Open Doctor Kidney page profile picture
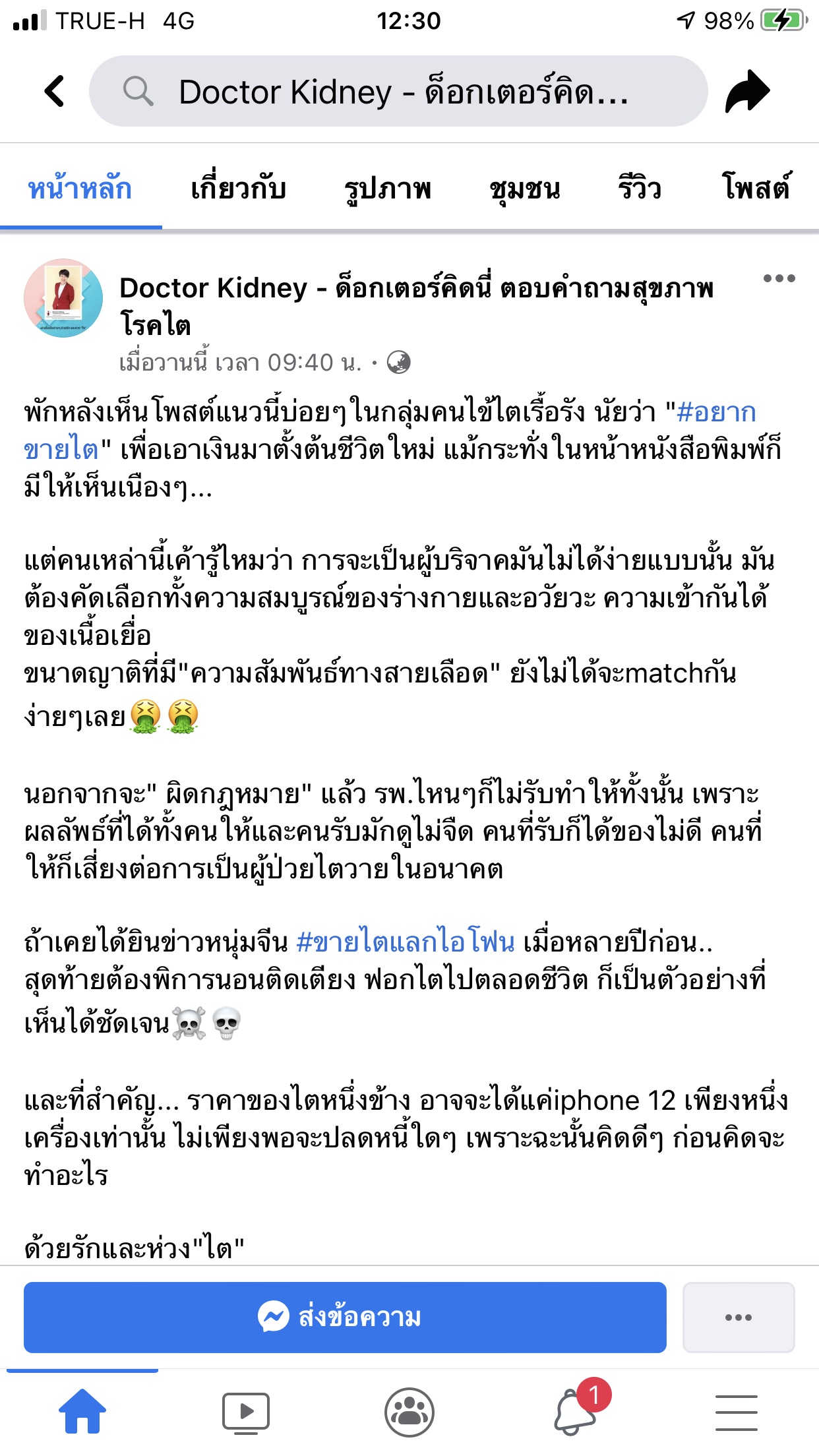The height and width of the screenshot is (1456, 819). 63,298
